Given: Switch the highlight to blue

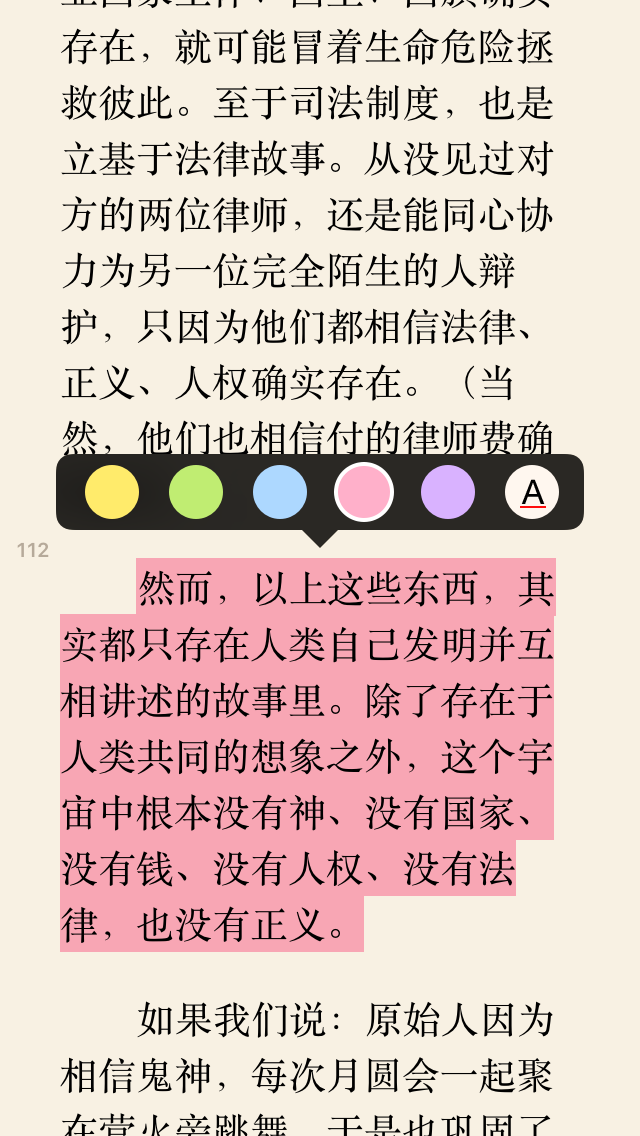Looking at the screenshot, I should coord(280,492).
